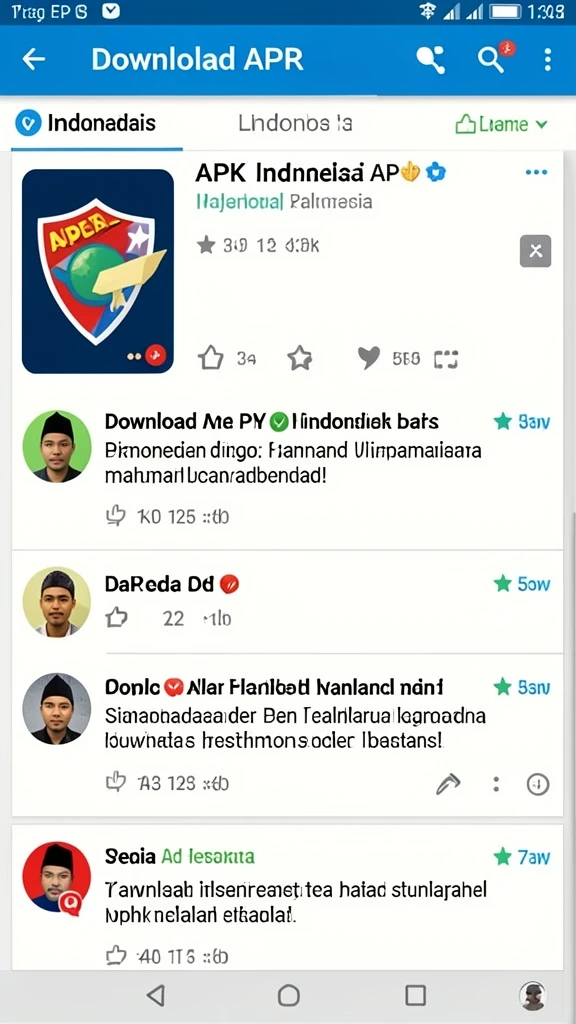Open the Seoia Ad lesakita reviewer avatar
576x1024 pixels.
57,876
